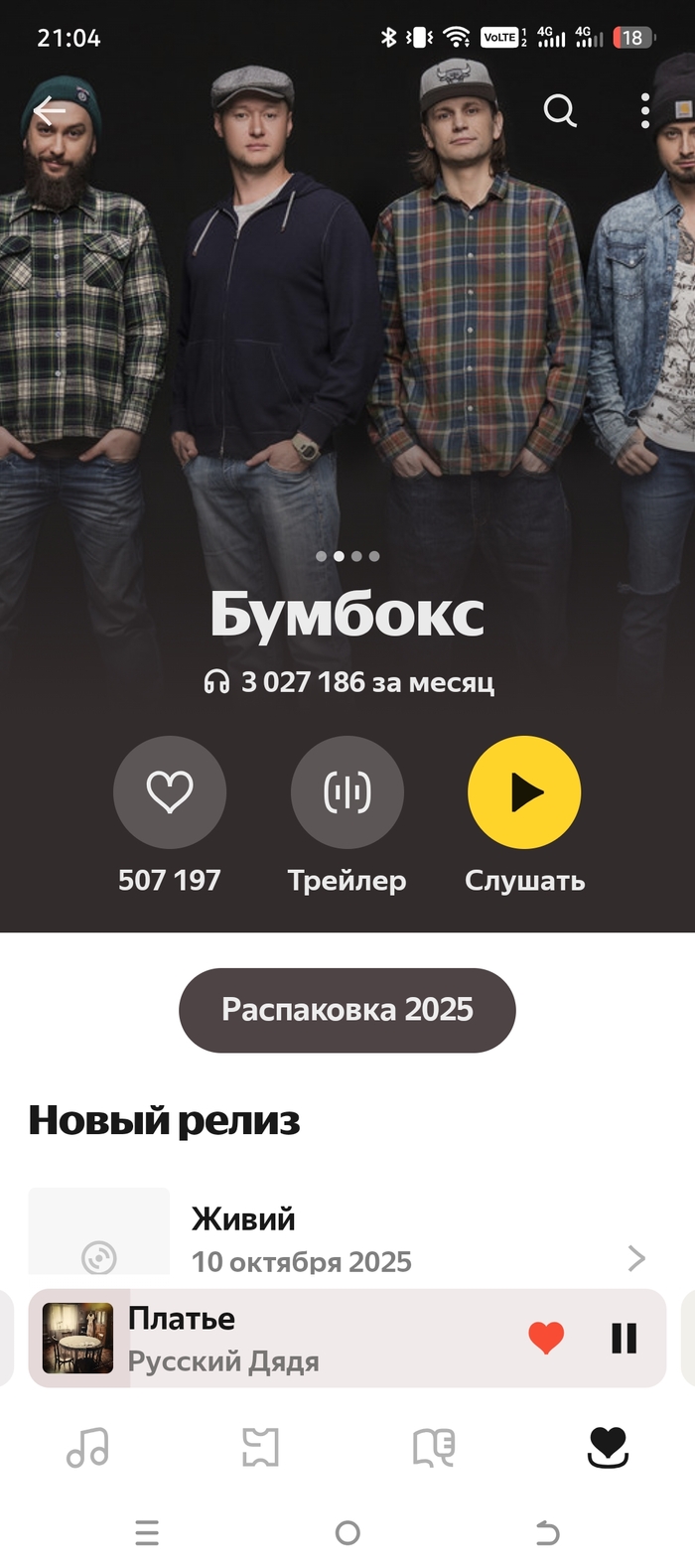Open Распаковка 2025

tap(347, 1010)
